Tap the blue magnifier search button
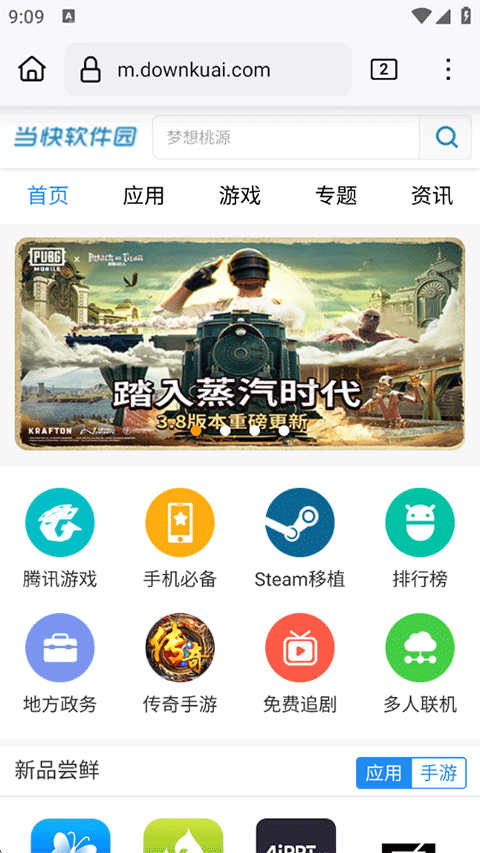The image size is (480, 853). (x=446, y=137)
